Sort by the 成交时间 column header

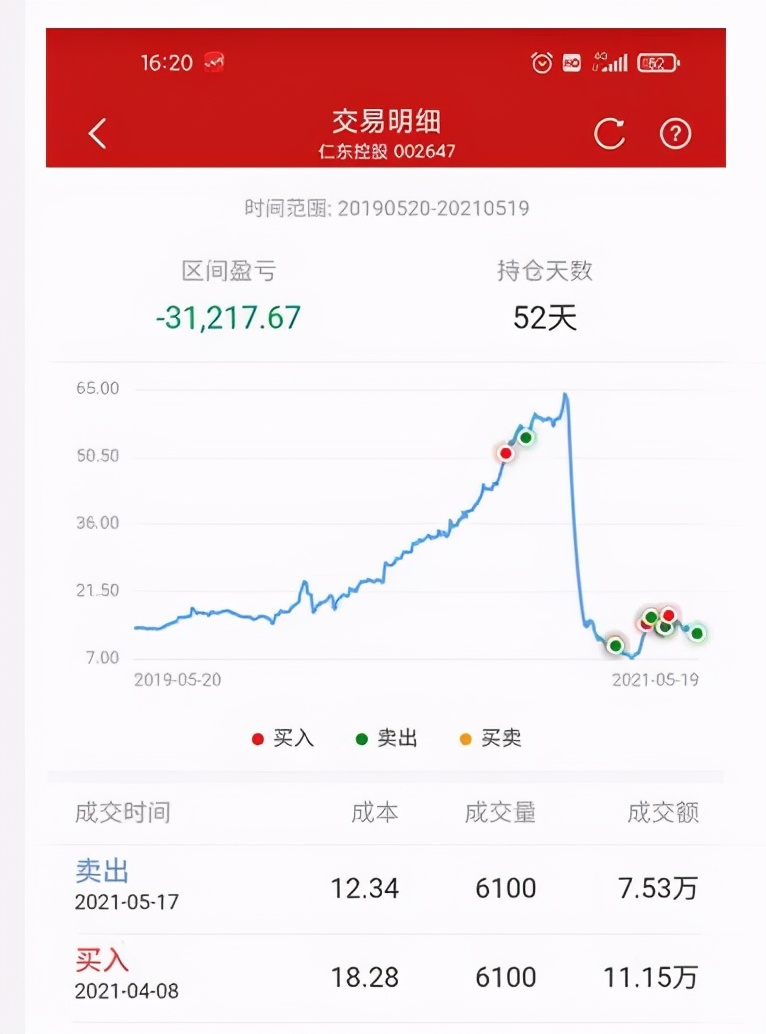(120, 813)
